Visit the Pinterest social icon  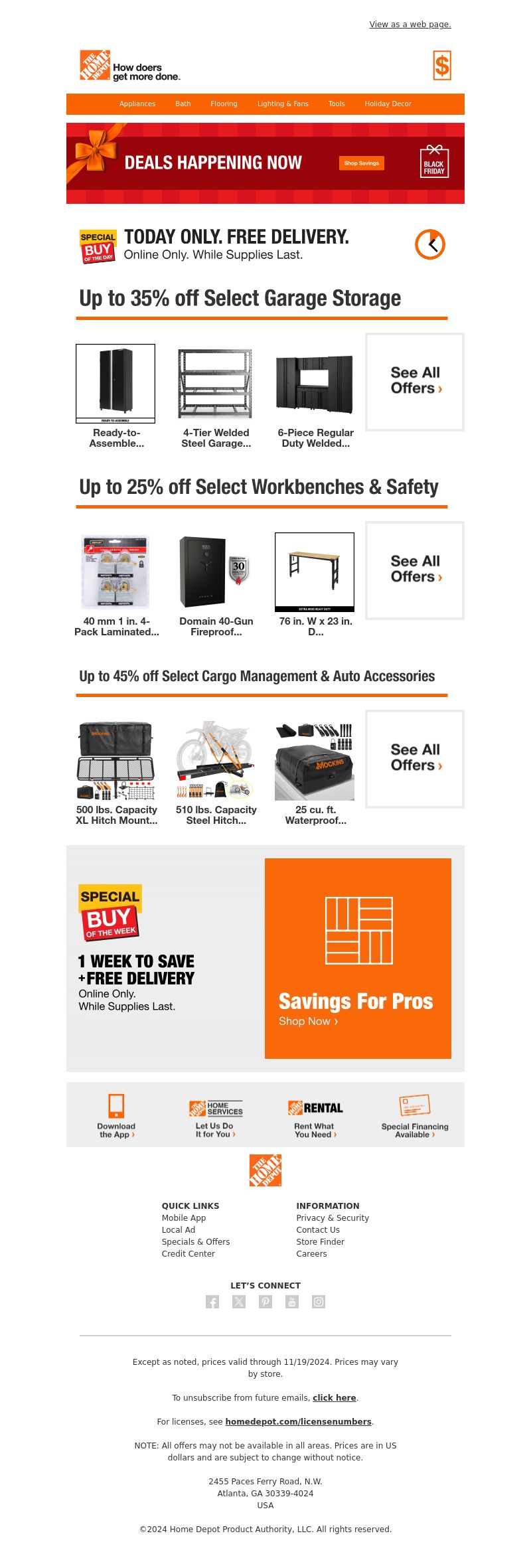pyautogui.click(x=265, y=1302)
